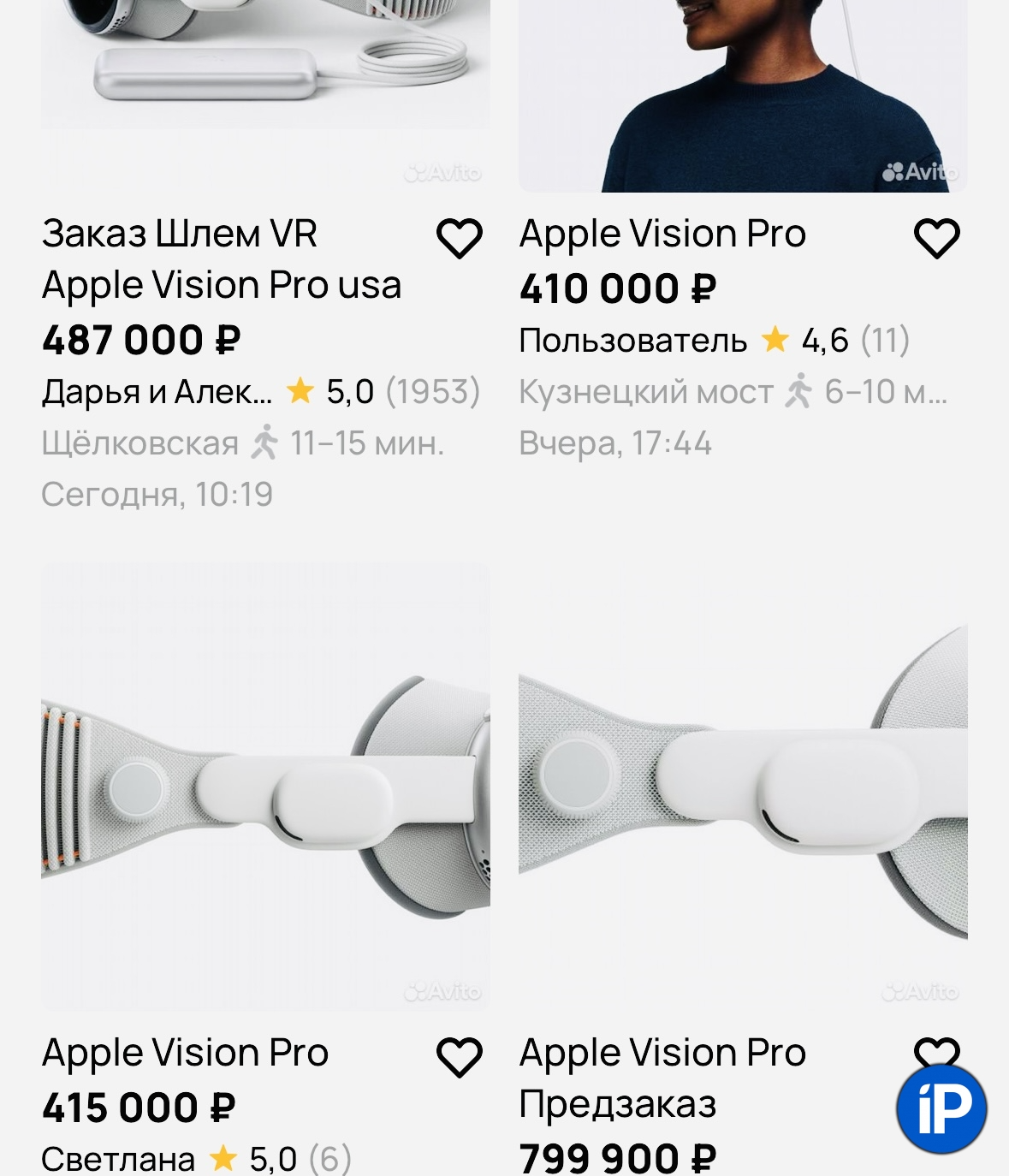Screen dimensions: 1009x1176
Task: Save the 410 000 ₽ Apple Vision Pro listing
Action: pos(937,238)
